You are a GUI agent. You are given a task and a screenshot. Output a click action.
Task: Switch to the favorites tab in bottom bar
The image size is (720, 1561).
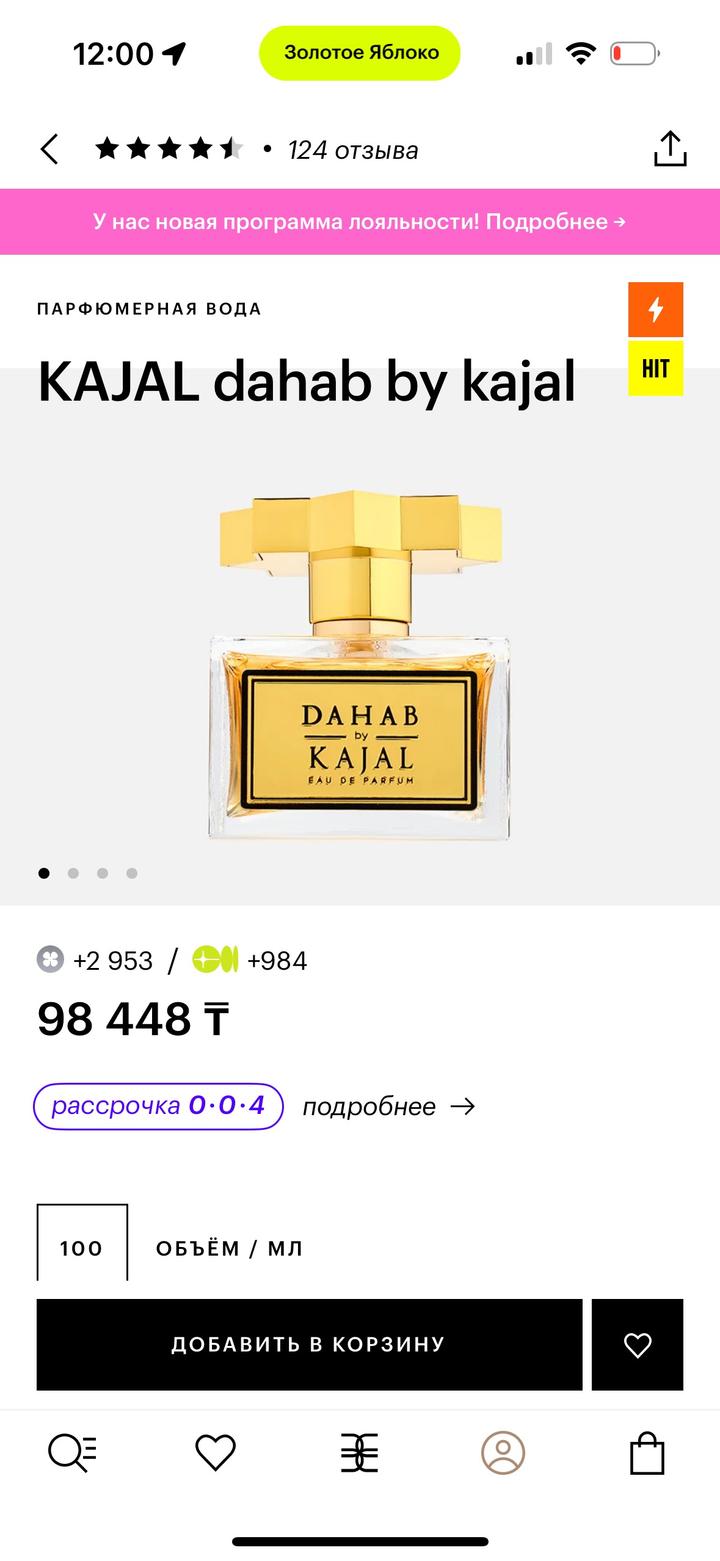tap(215, 1453)
